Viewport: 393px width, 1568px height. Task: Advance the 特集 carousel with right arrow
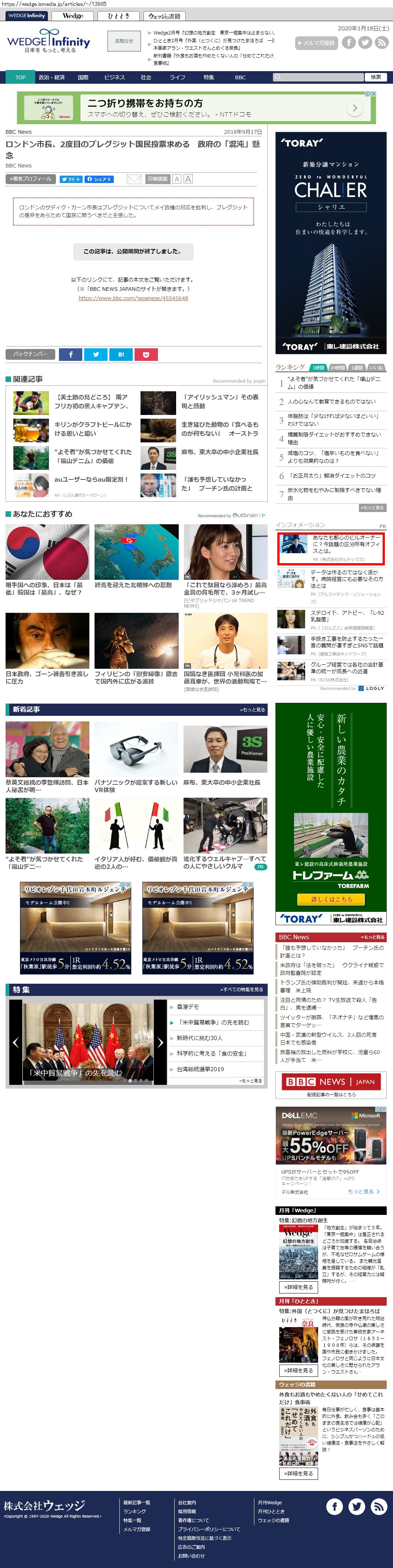click(160, 1043)
